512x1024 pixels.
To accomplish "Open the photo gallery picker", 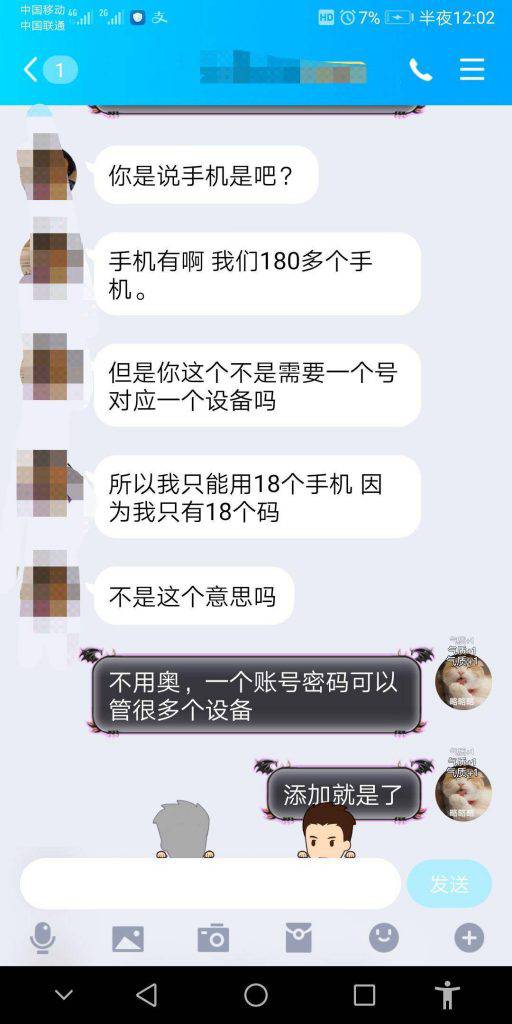I will tap(128, 938).
